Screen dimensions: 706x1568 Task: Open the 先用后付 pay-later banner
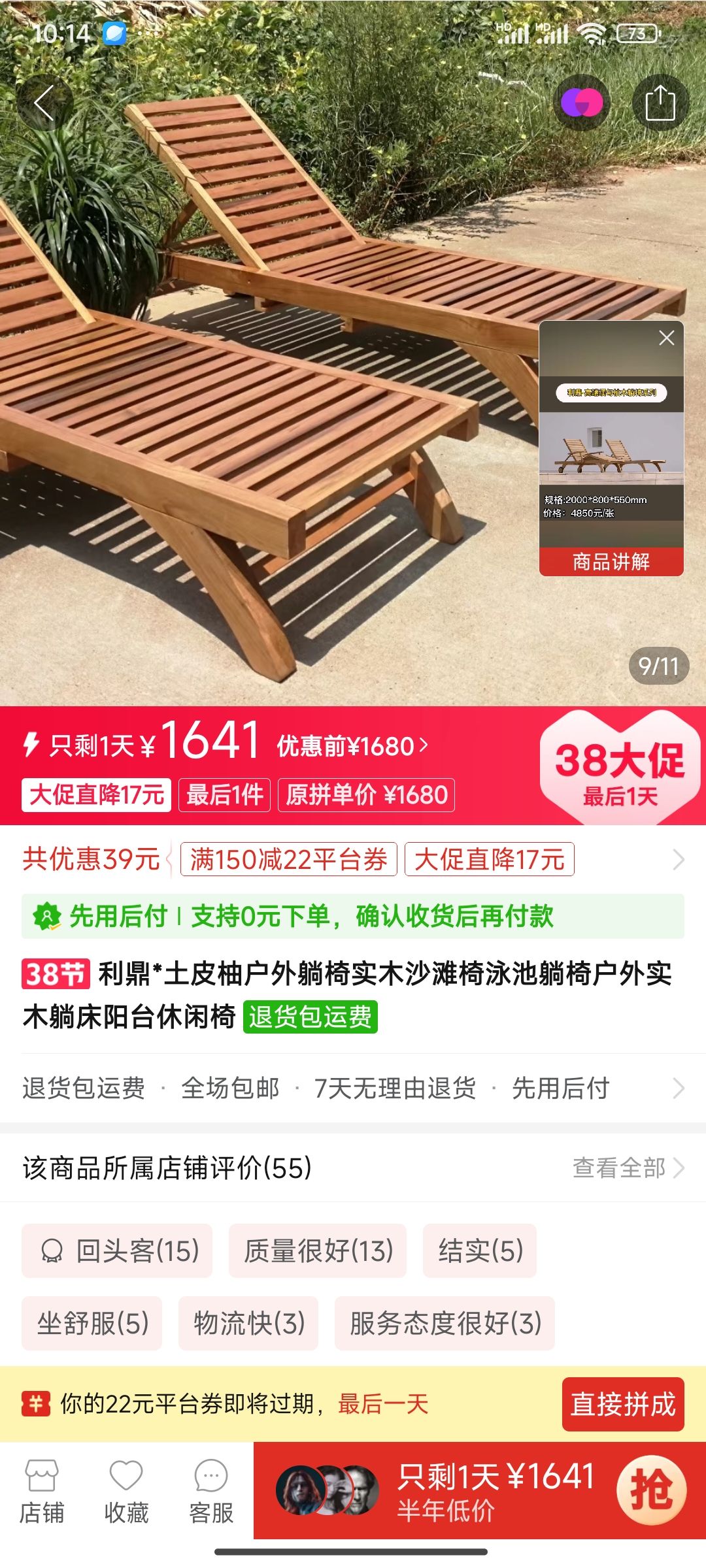353,916
